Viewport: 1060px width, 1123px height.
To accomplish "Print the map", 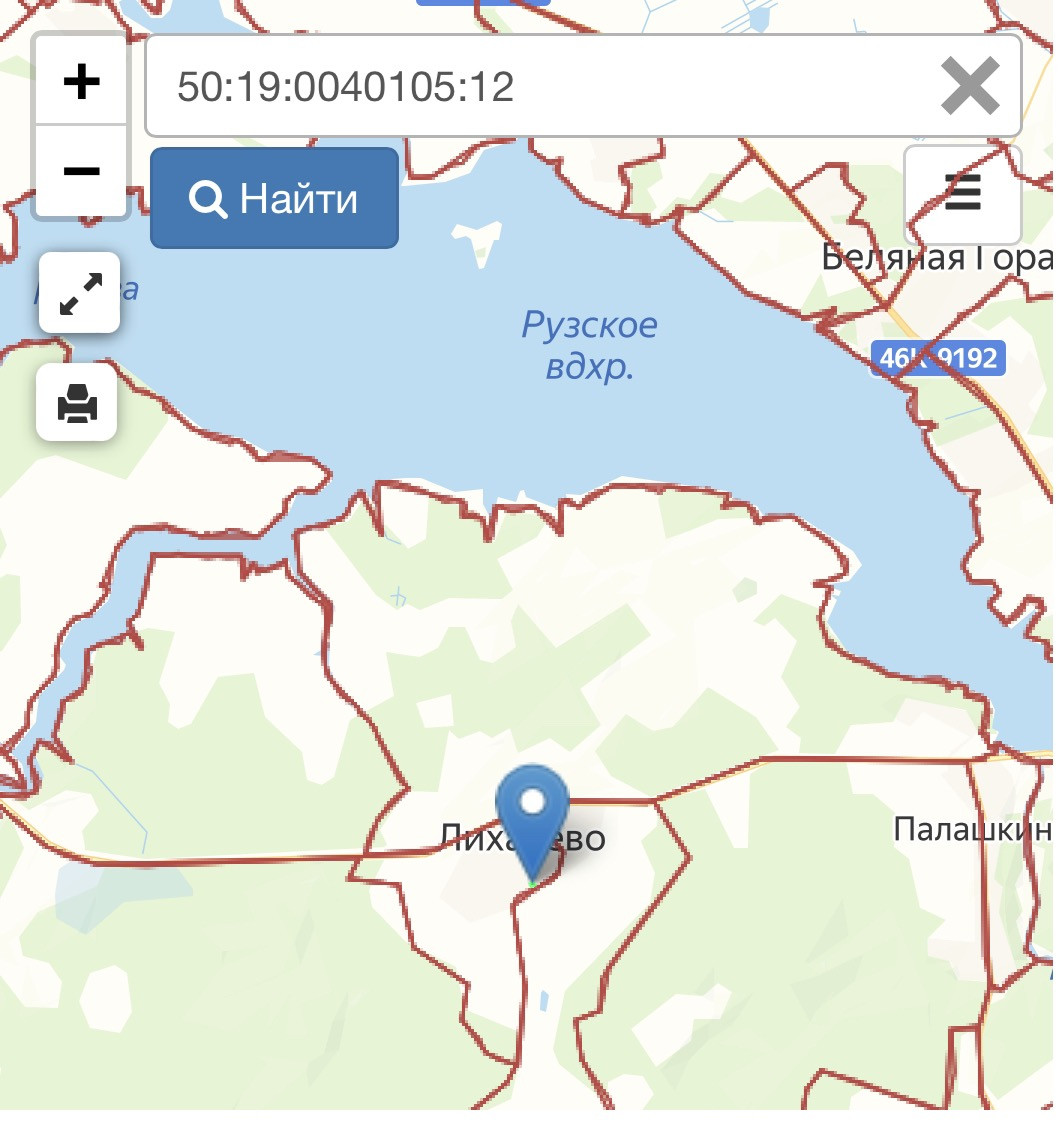I will click(x=77, y=403).
